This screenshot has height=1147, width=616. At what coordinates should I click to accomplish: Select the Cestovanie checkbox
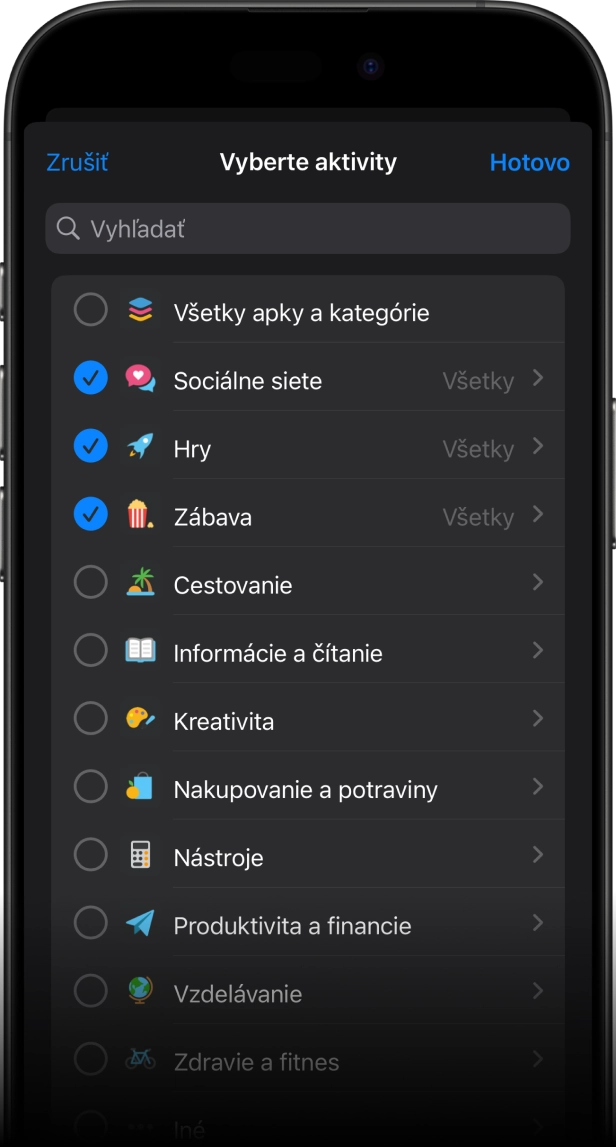(91, 582)
